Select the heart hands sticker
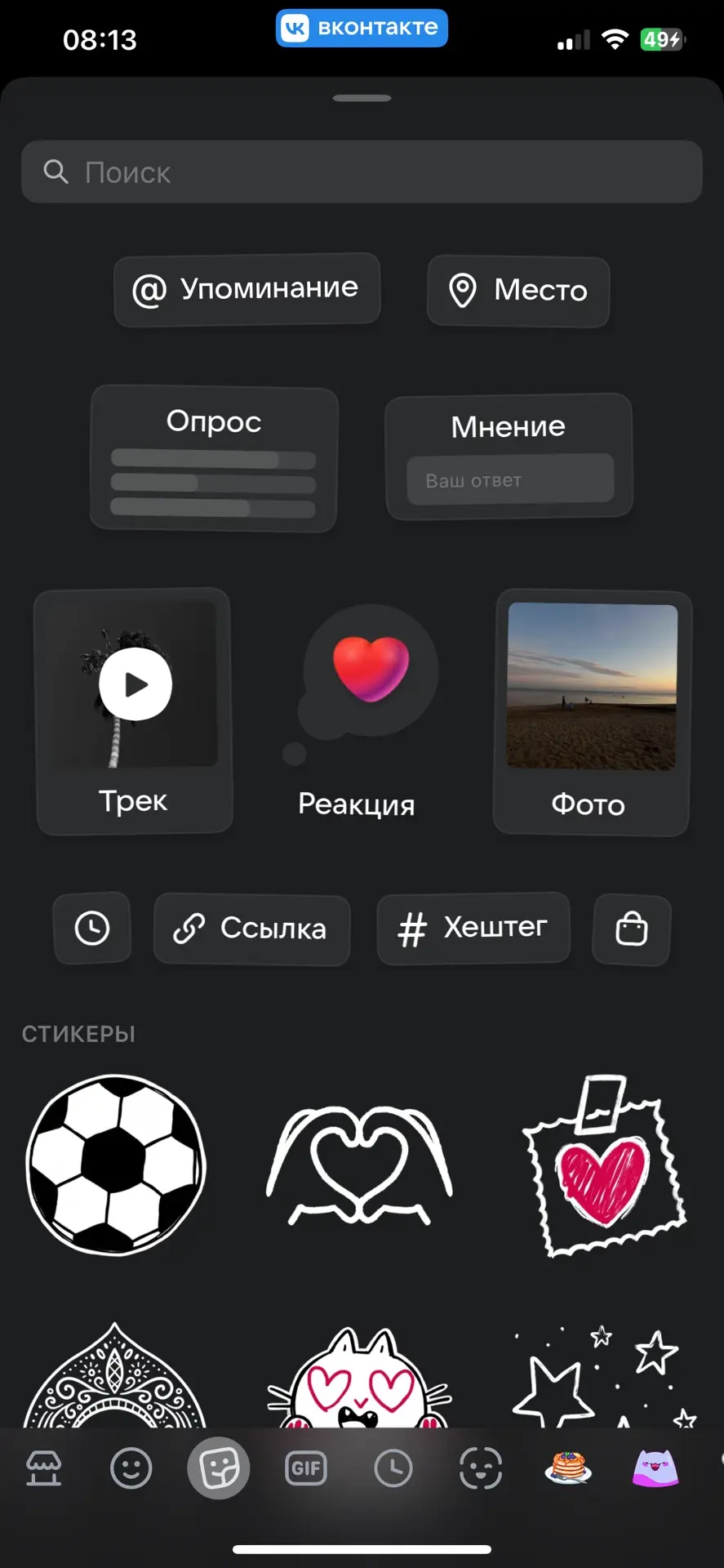The width and height of the screenshot is (724, 1568). pyautogui.click(x=359, y=1165)
